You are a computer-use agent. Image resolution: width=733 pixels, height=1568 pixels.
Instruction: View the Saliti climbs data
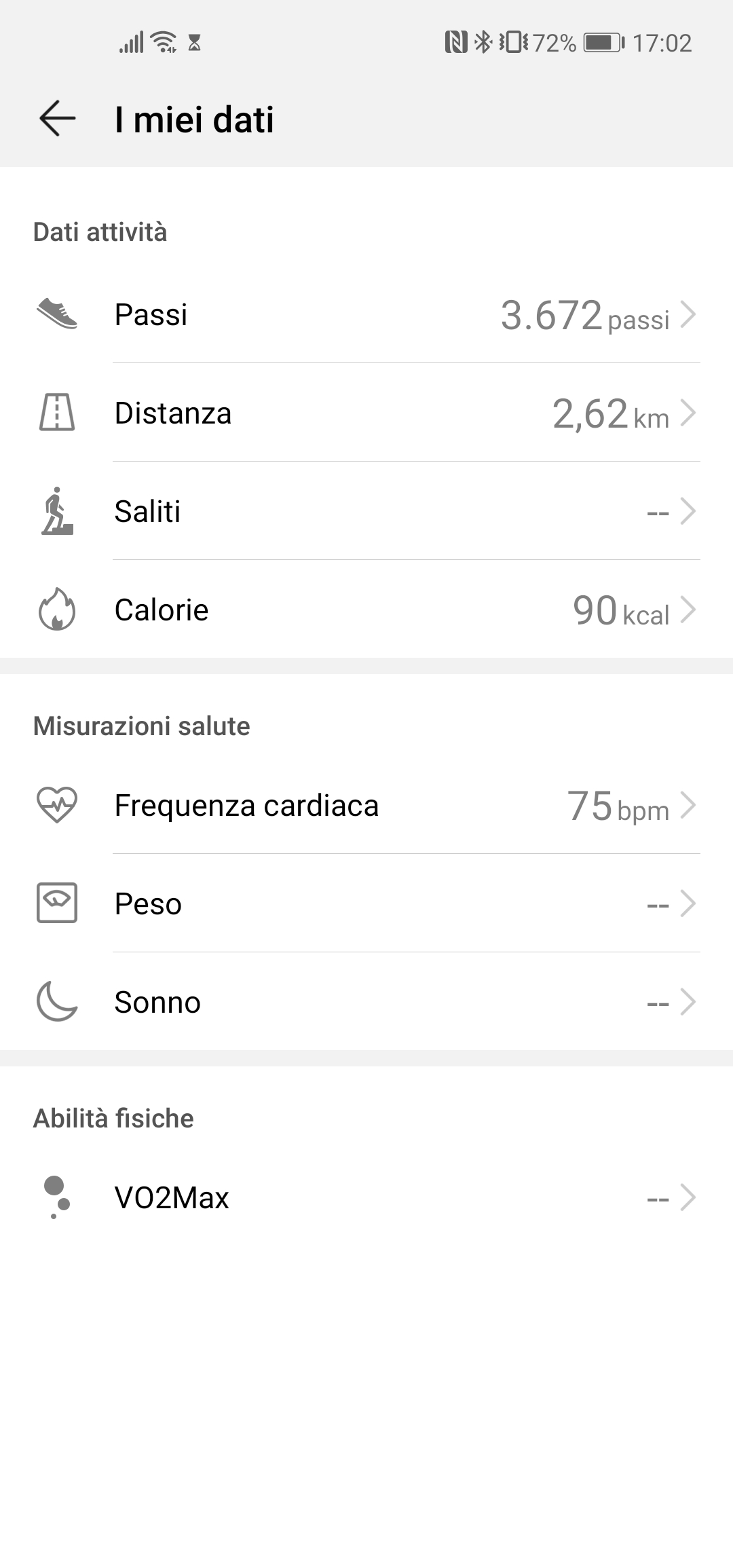coord(366,511)
